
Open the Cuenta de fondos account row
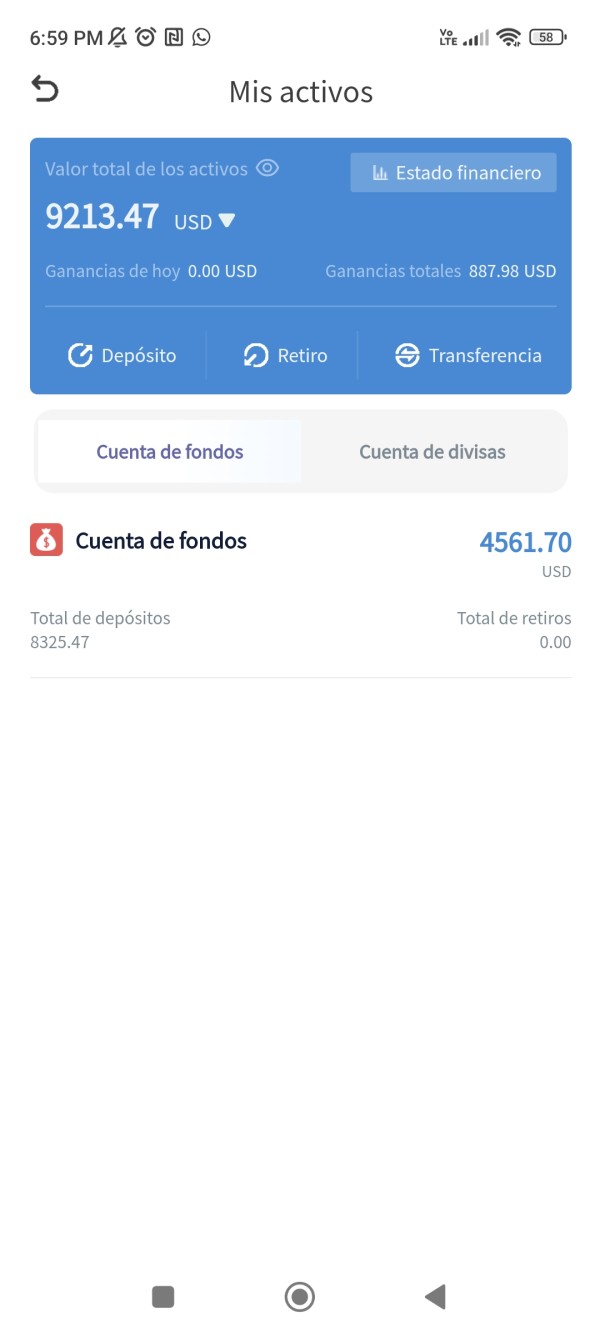[x=300, y=542]
